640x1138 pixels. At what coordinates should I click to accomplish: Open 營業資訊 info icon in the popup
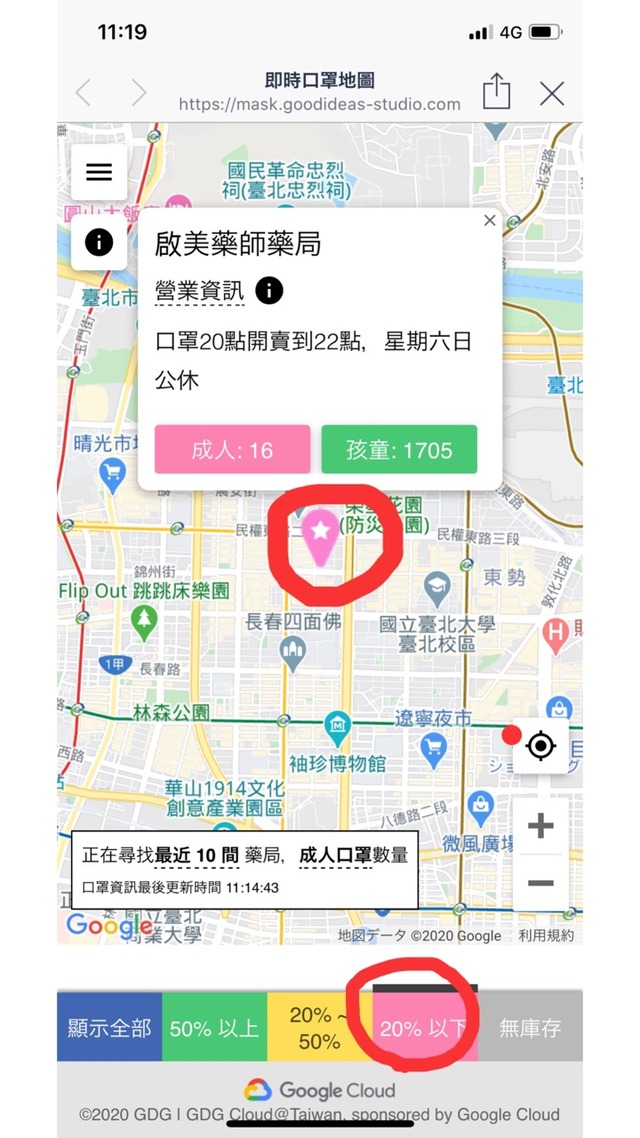coord(269,291)
